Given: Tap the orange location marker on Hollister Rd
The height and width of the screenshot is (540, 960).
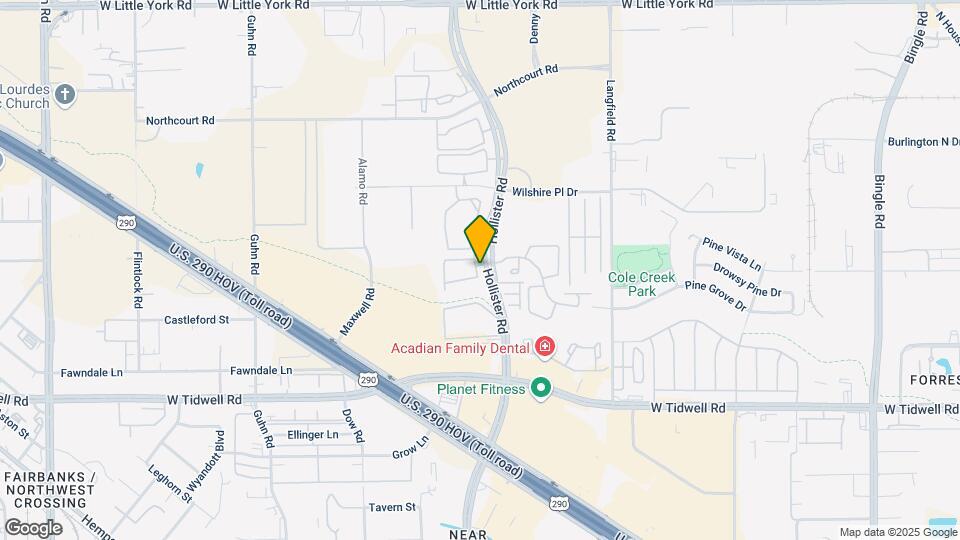Looking at the screenshot, I should coord(480,238).
